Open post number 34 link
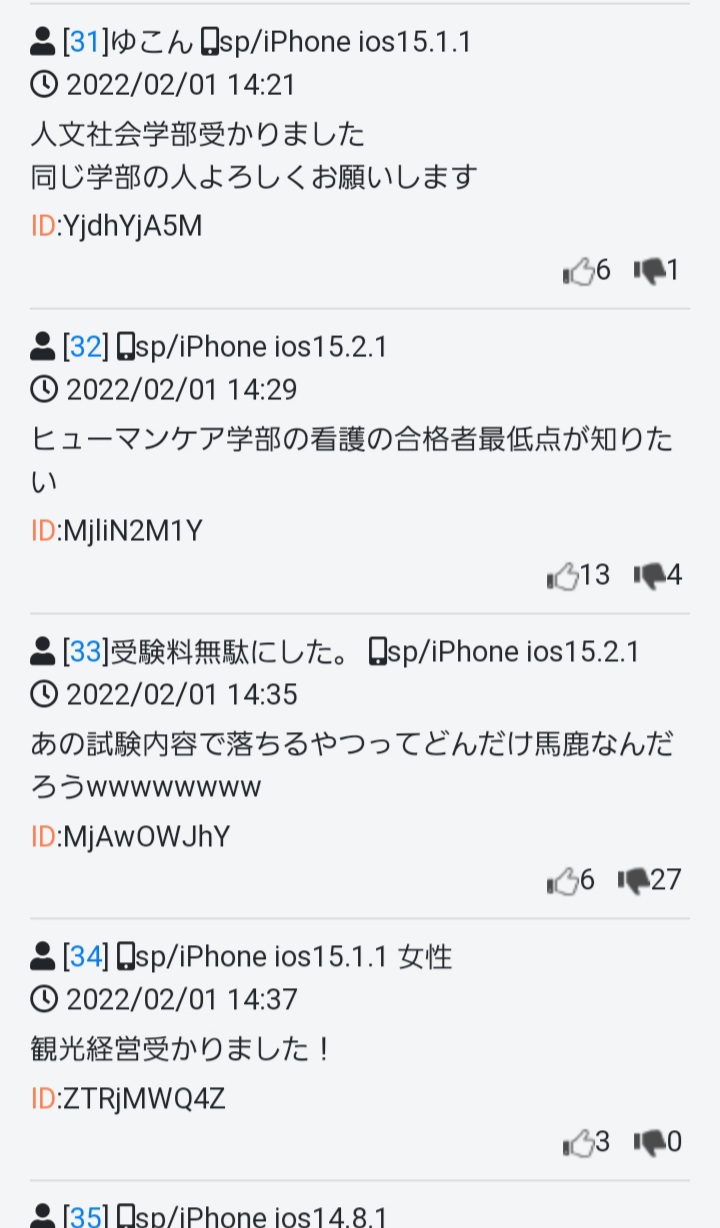This screenshot has height=1228, width=720. [85, 956]
